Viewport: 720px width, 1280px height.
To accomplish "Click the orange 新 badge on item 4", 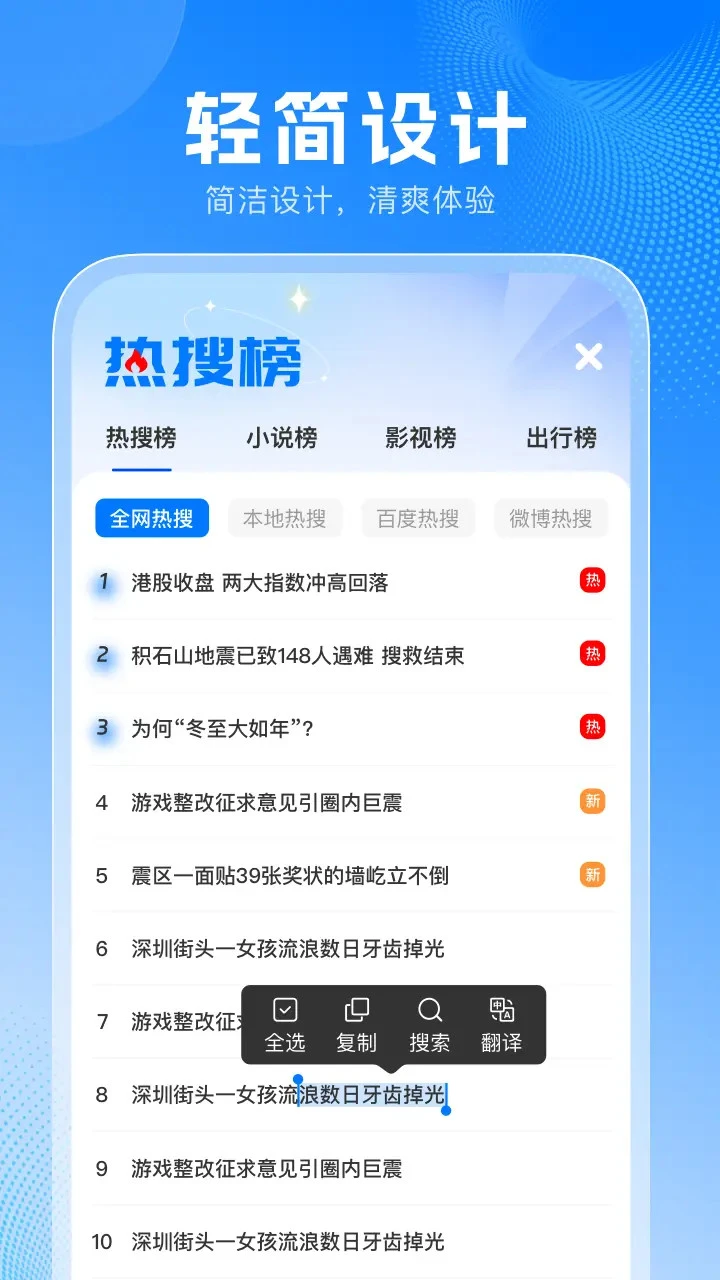I will [x=590, y=801].
